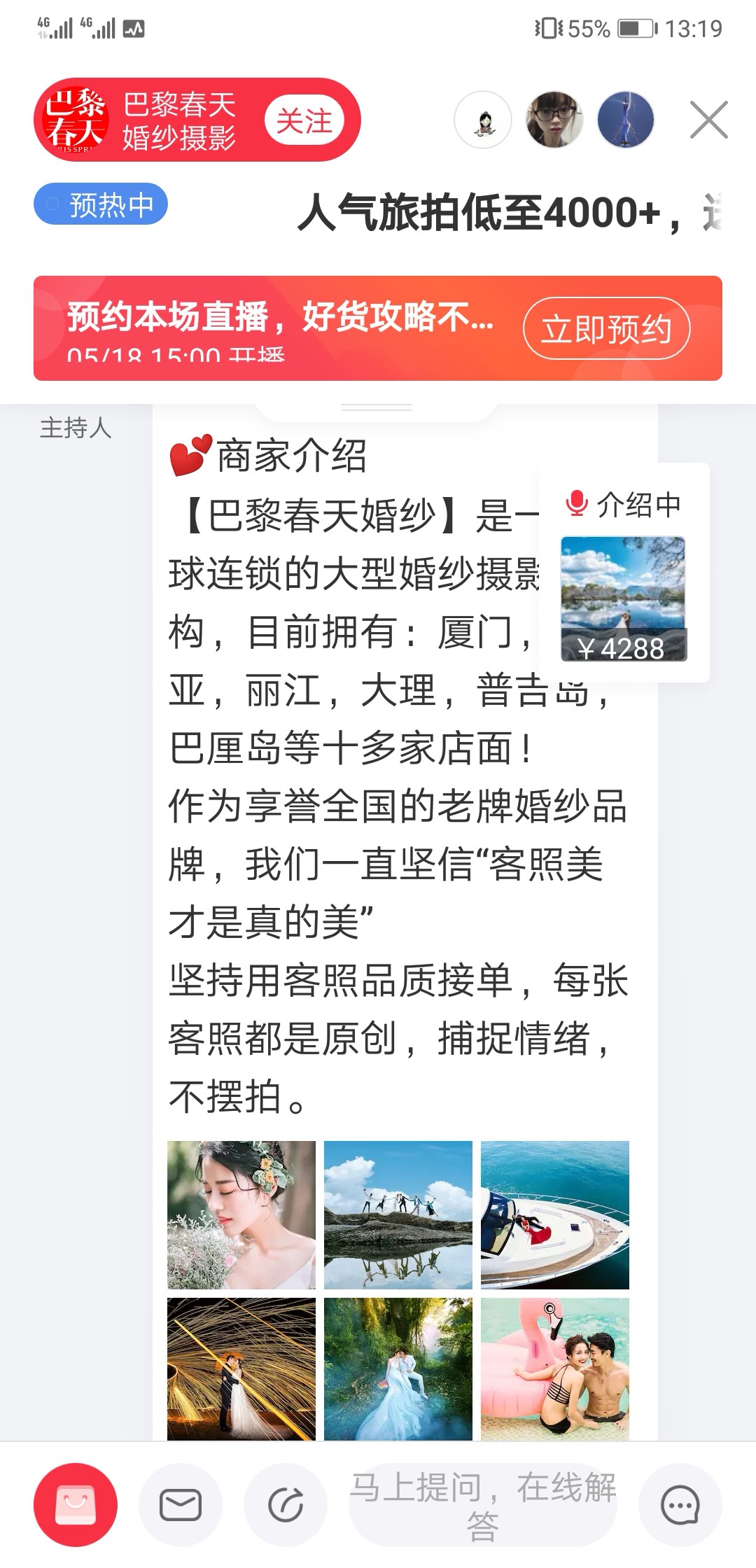The image size is (756, 1568).
Task: View the pink flamingo float couple photo
Action: click(x=555, y=1368)
